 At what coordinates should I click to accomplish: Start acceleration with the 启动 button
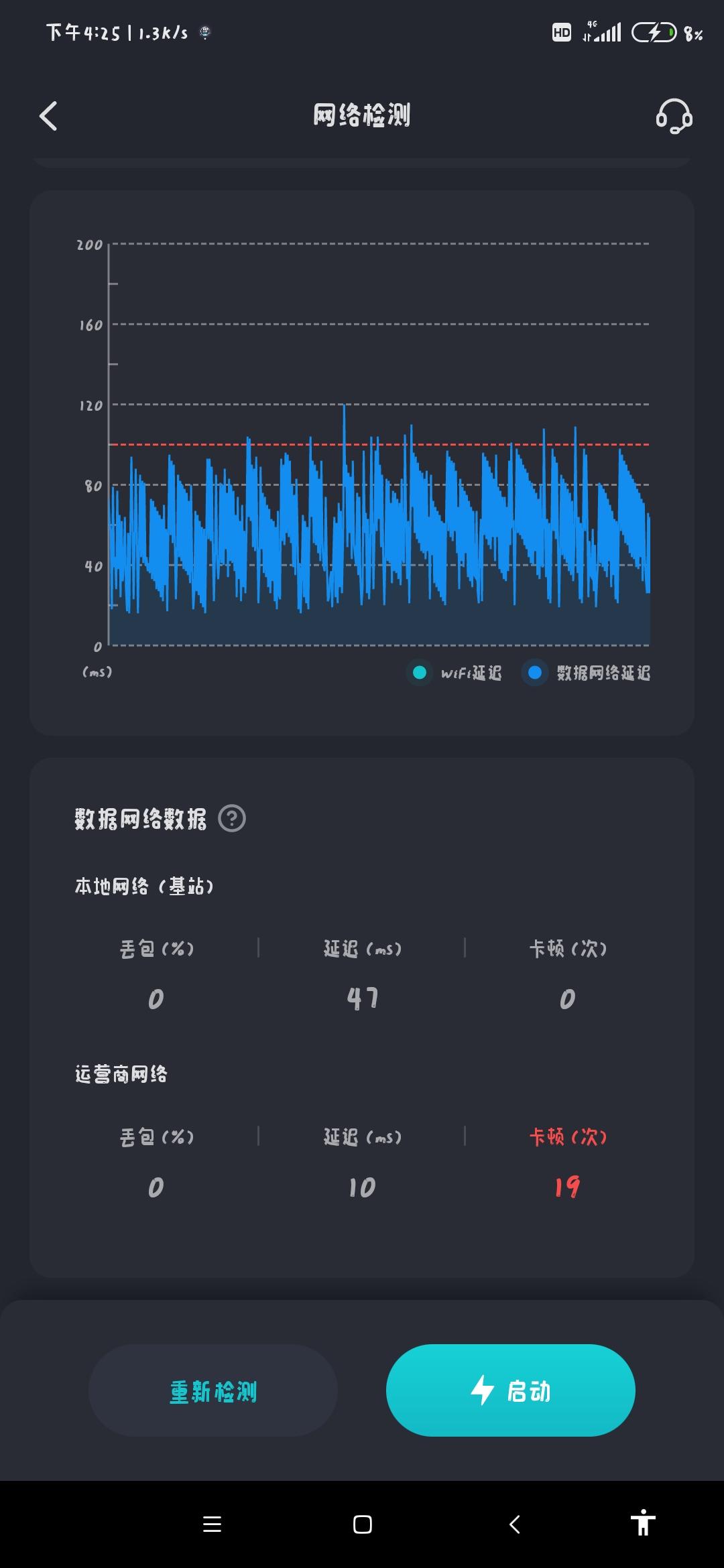click(511, 1390)
